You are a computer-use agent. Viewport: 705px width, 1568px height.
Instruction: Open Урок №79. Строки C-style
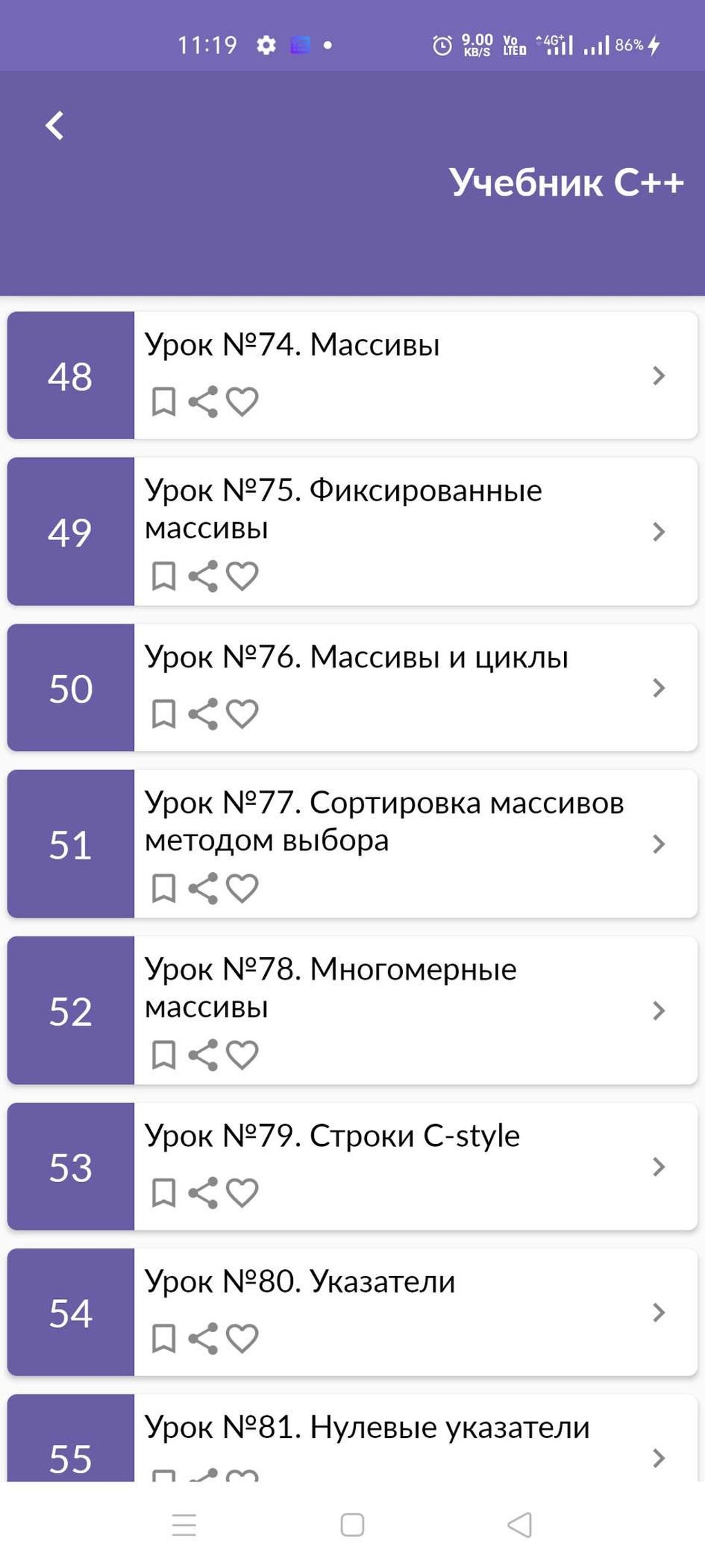tap(352, 1167)
